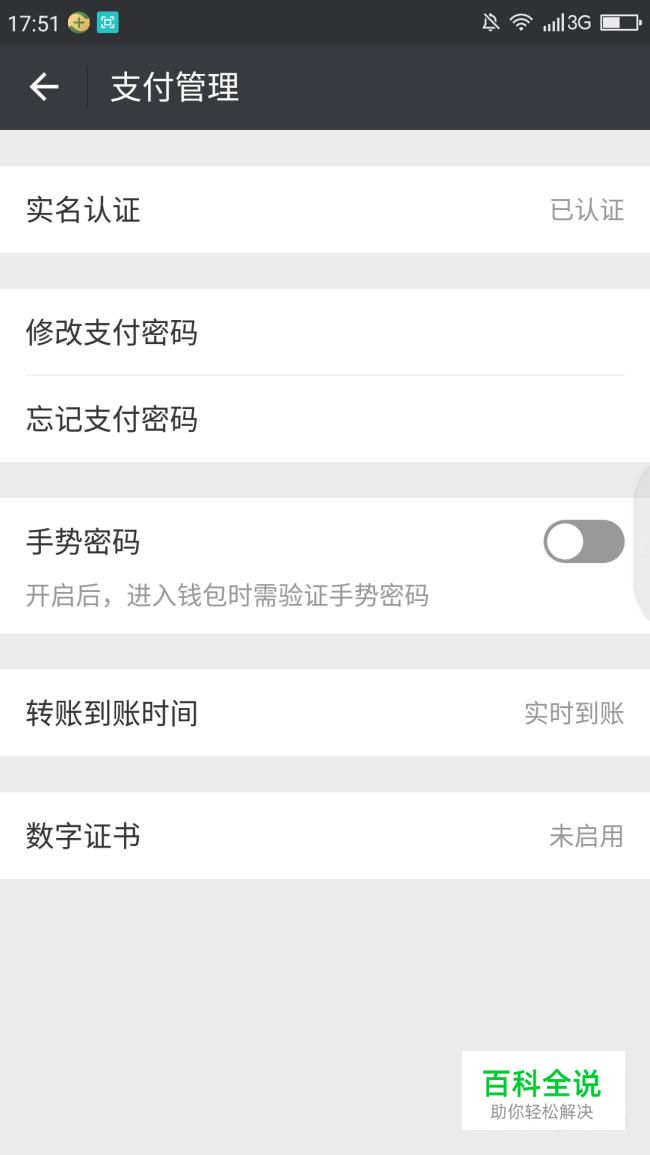Select 忘记支付密码
This screenshot has height=1155, width=650.
coord(325,419)
